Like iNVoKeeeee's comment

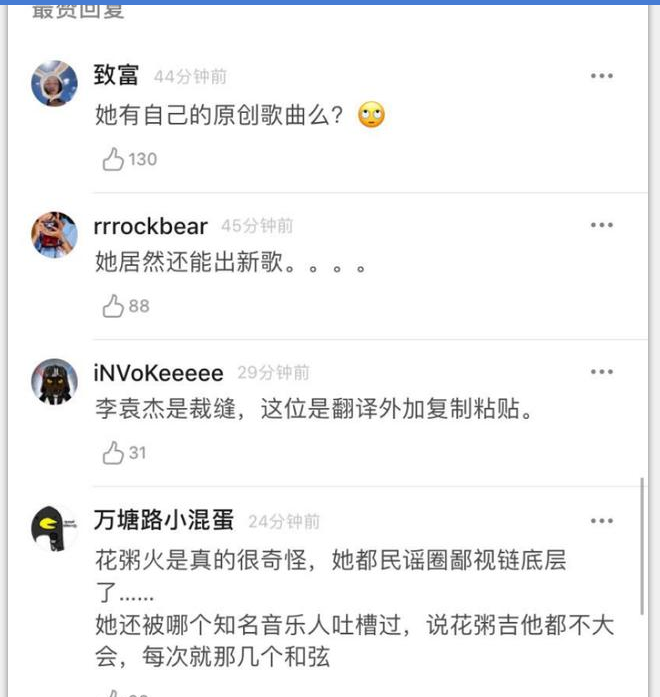coord(113,453)
